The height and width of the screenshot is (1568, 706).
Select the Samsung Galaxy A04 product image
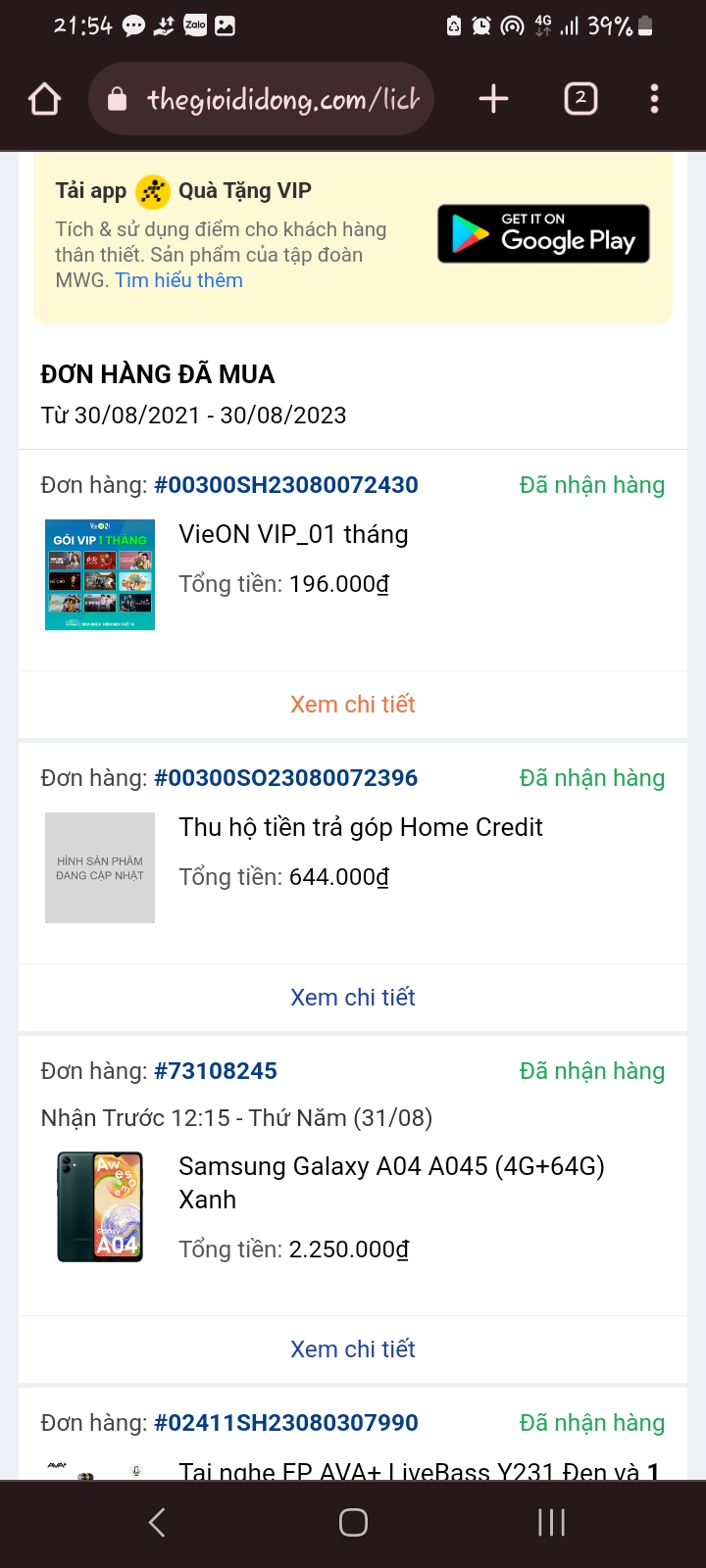tap(100, 1206)
